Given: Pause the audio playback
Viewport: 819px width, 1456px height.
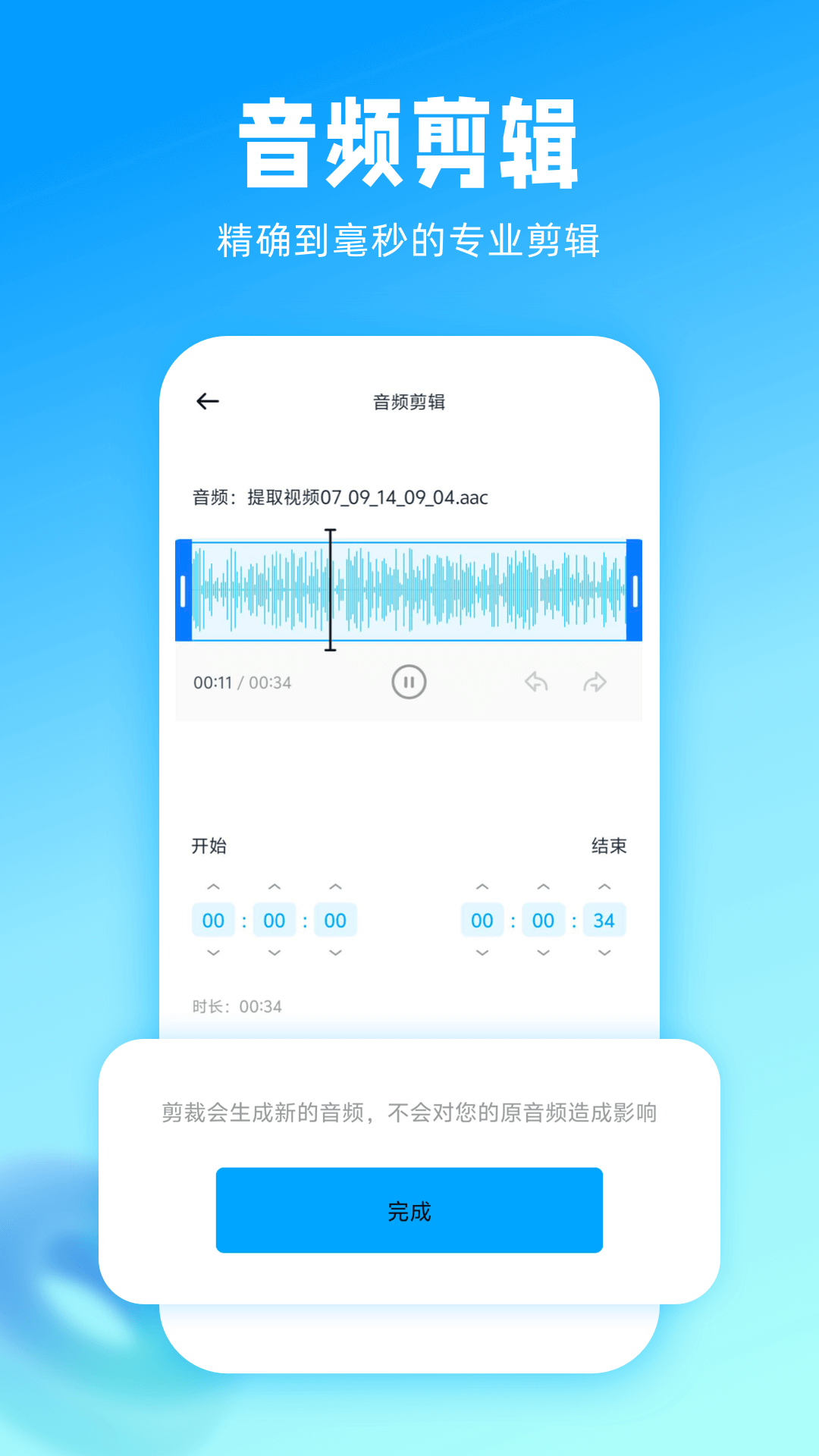Looking at the screenshot, I should click(408, 682).
